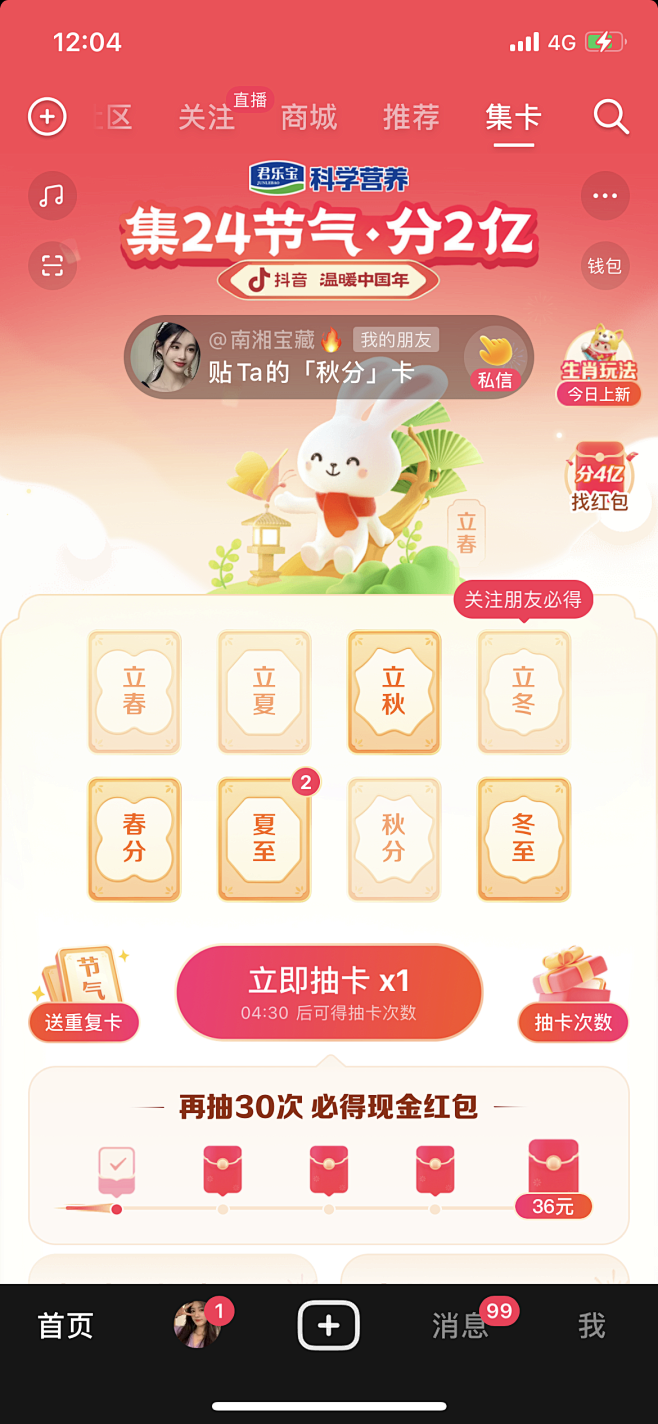658x1424 pixels.
Task: Open the scan code icon
Action: [52, 265]
